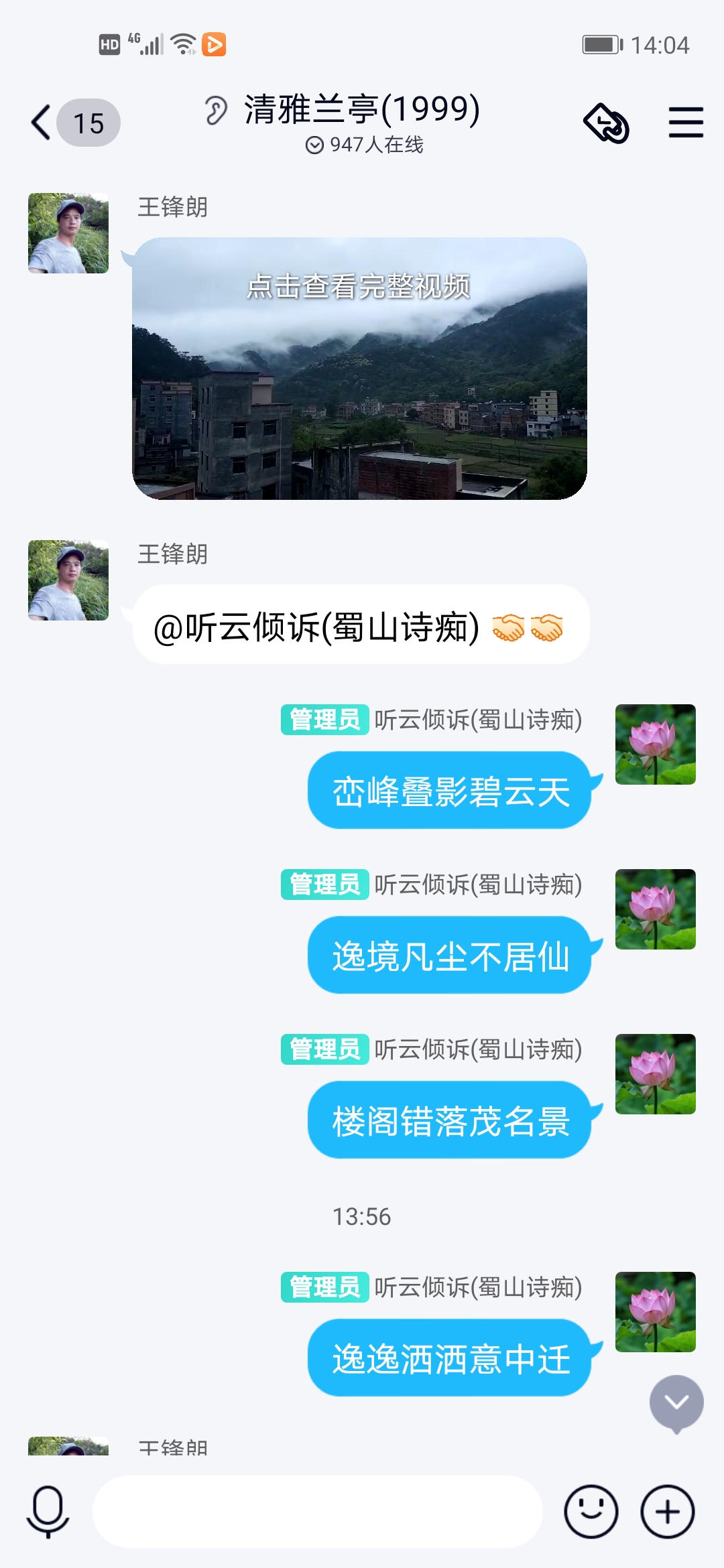This screenshot has height=1568, width=724.
Task: Open the plus attachment menu
Action: coord(667,1512)
